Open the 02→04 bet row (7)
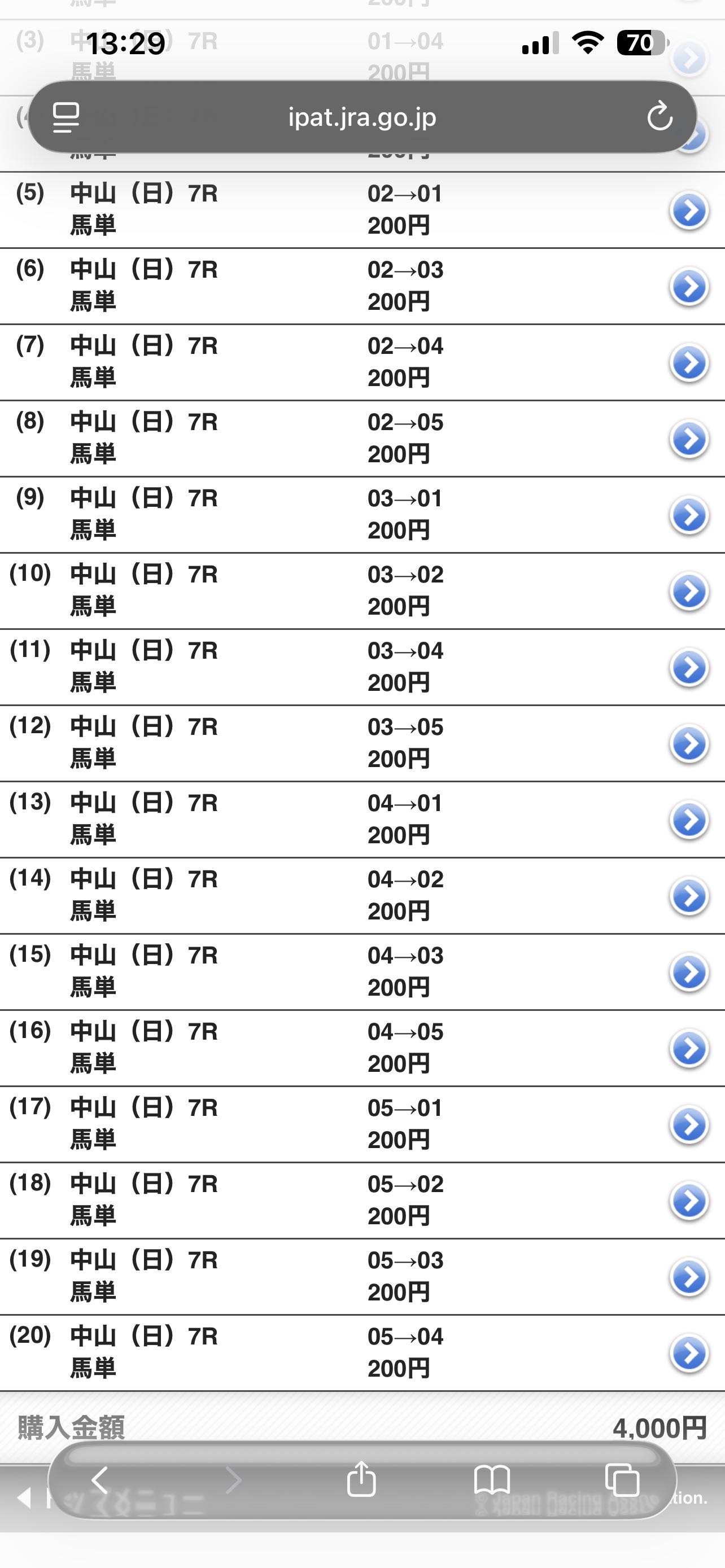725x1568 pixels. (x=688, y=363)
